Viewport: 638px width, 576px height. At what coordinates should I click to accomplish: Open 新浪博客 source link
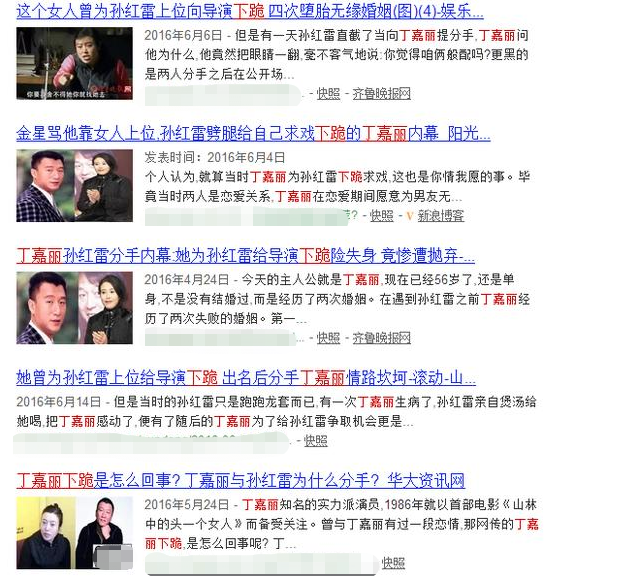click(x=439, y=216)
